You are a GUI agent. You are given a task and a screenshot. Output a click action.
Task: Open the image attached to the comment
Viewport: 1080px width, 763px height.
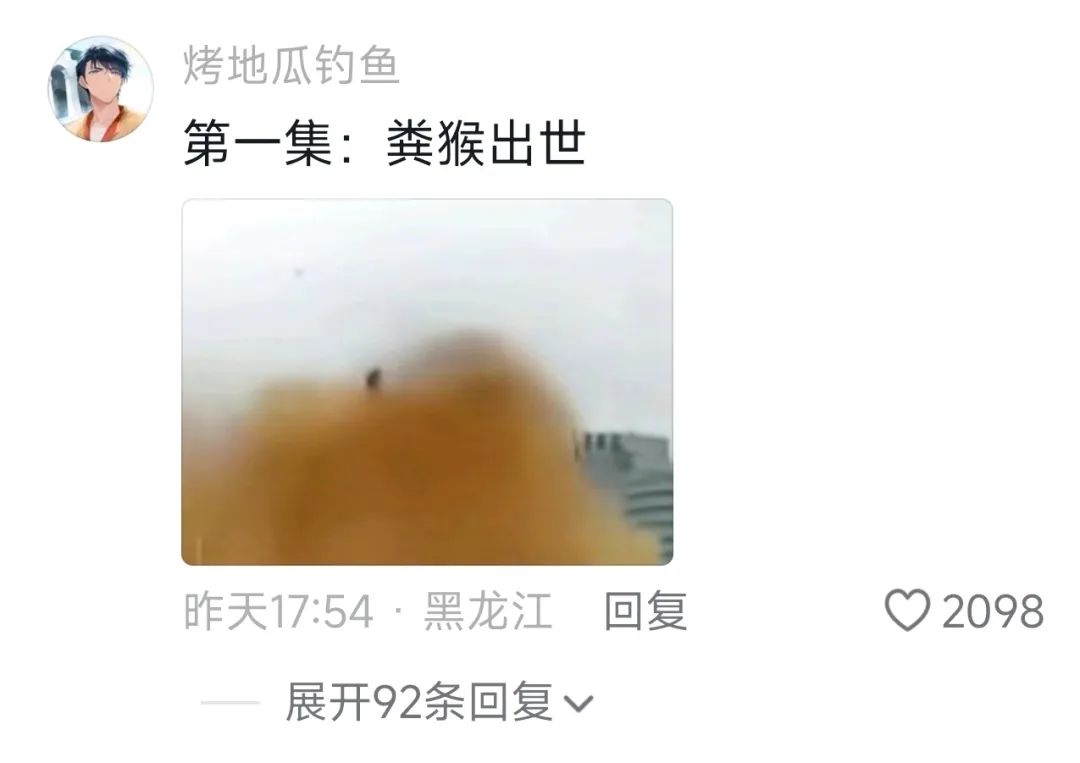point(427,382)
